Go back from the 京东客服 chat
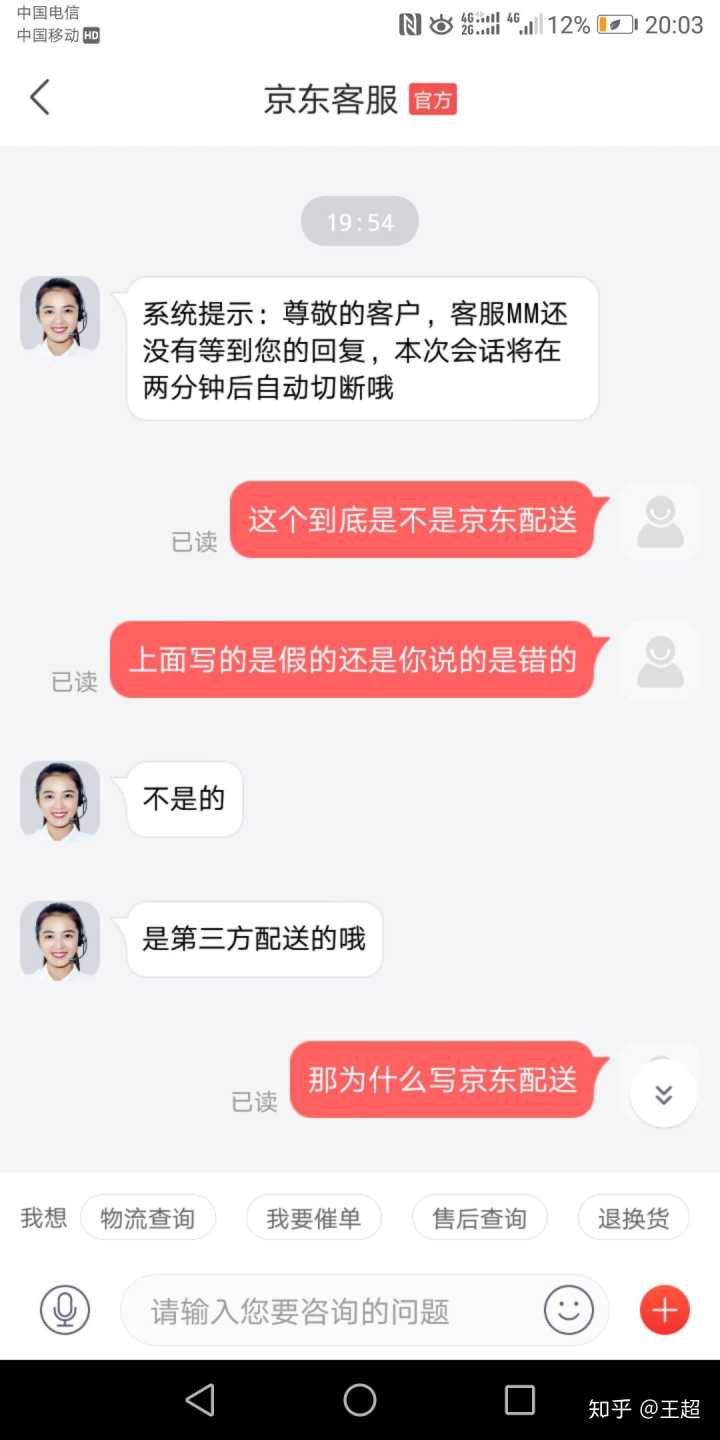 40,98
